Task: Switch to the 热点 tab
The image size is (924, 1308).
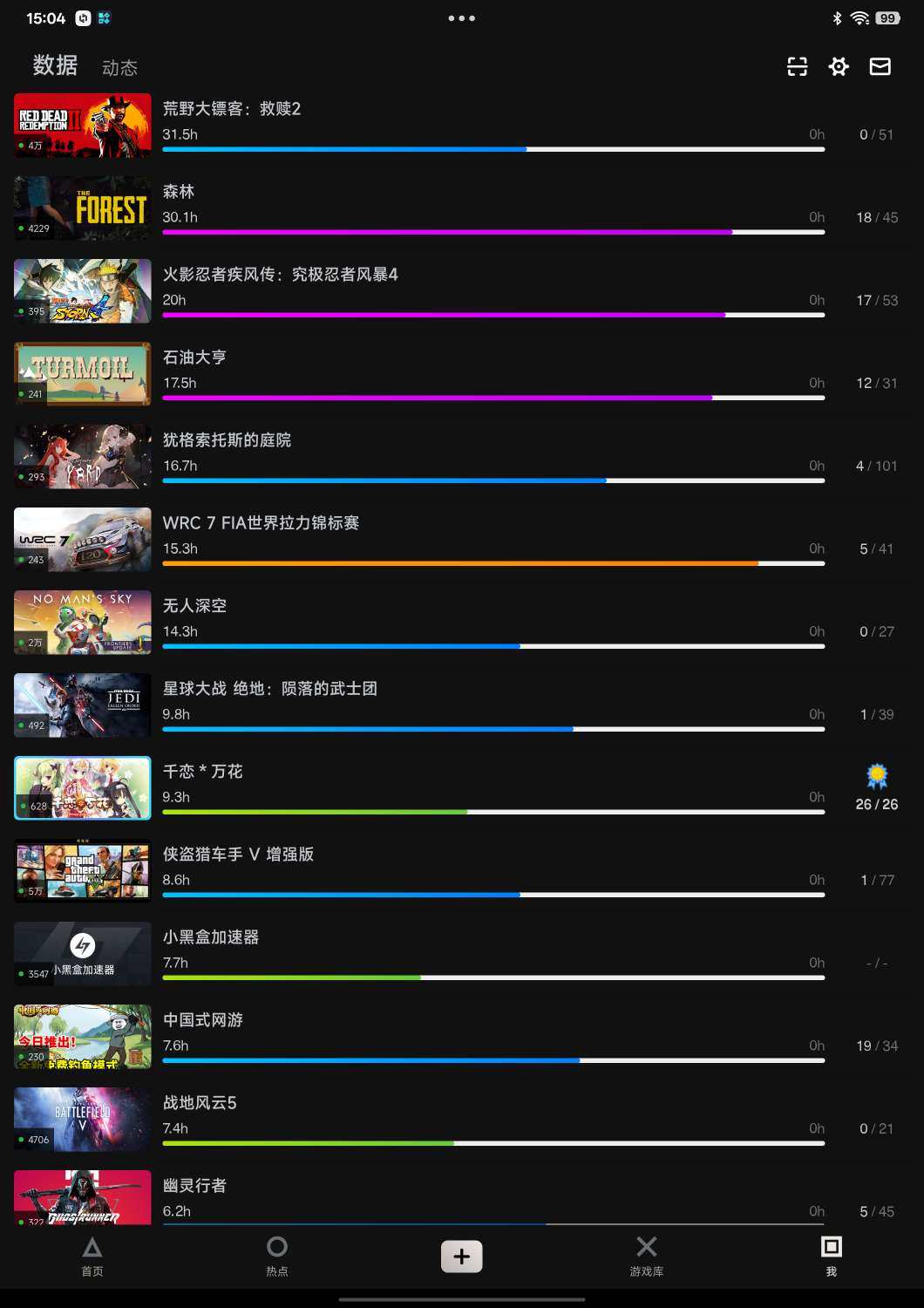Action: (x=277, y=1256)
